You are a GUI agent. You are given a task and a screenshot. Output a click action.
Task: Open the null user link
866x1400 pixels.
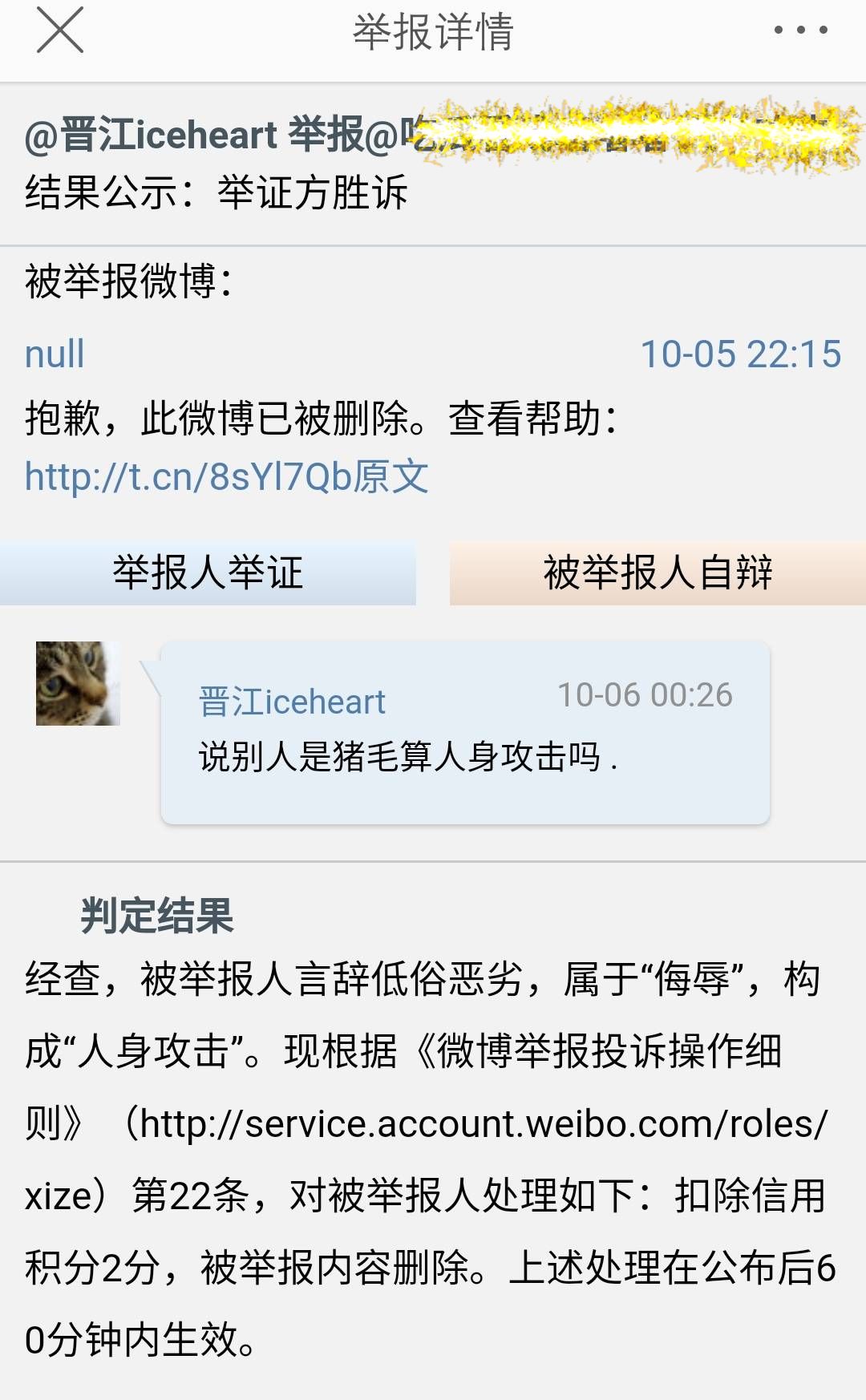55,354
